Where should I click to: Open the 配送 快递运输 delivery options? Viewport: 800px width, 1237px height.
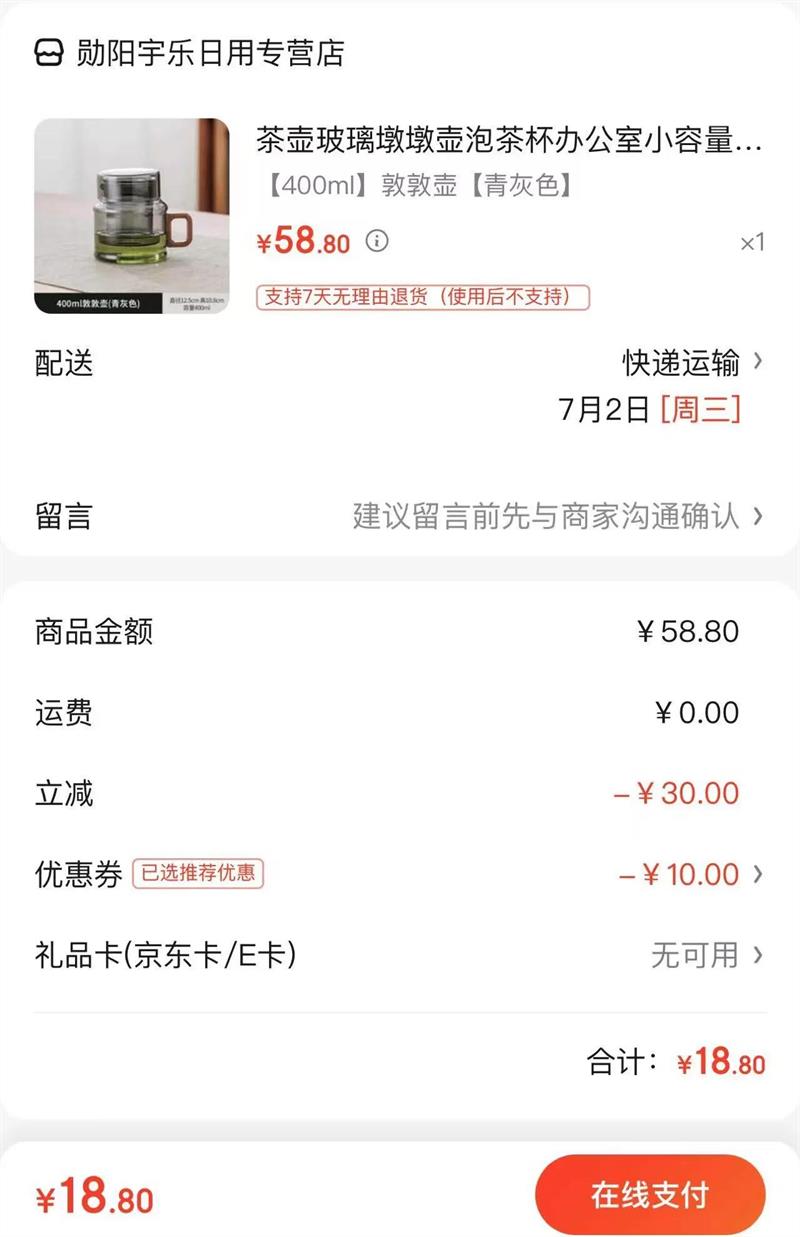click(x=400, y=385)
